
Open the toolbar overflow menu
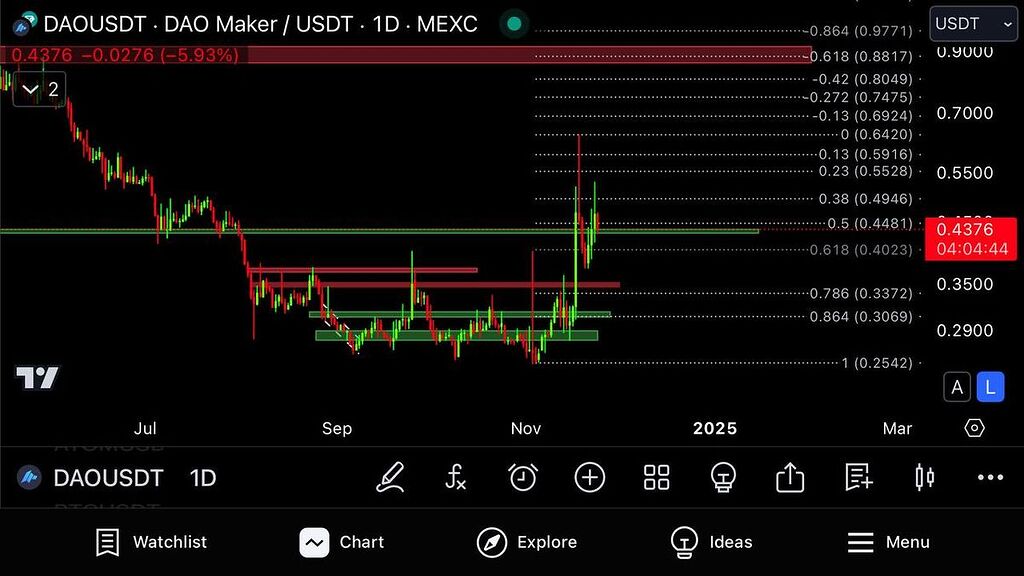990,477
